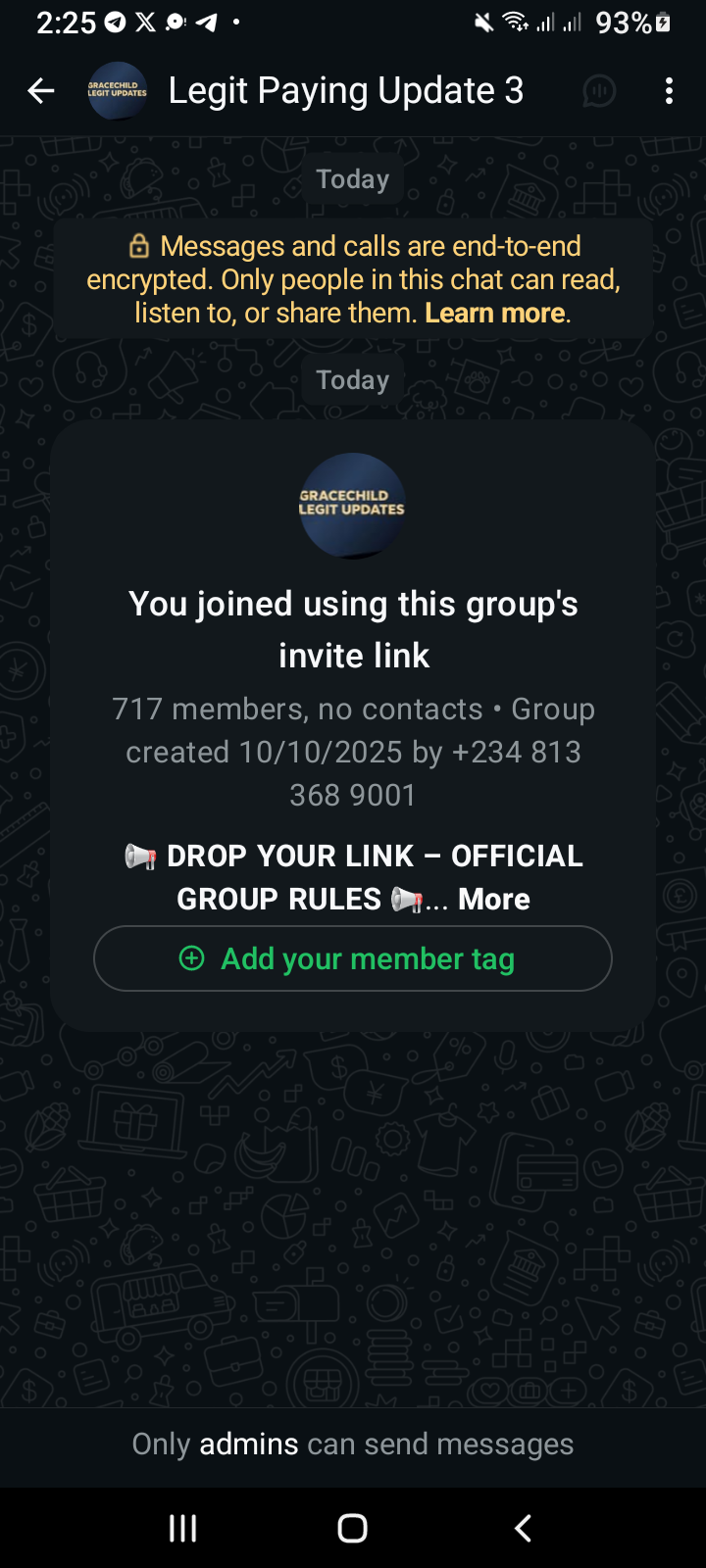Open Legit Paying Update 3 group info
Viewport: 706px width, 1568px height.
(345, 91)
